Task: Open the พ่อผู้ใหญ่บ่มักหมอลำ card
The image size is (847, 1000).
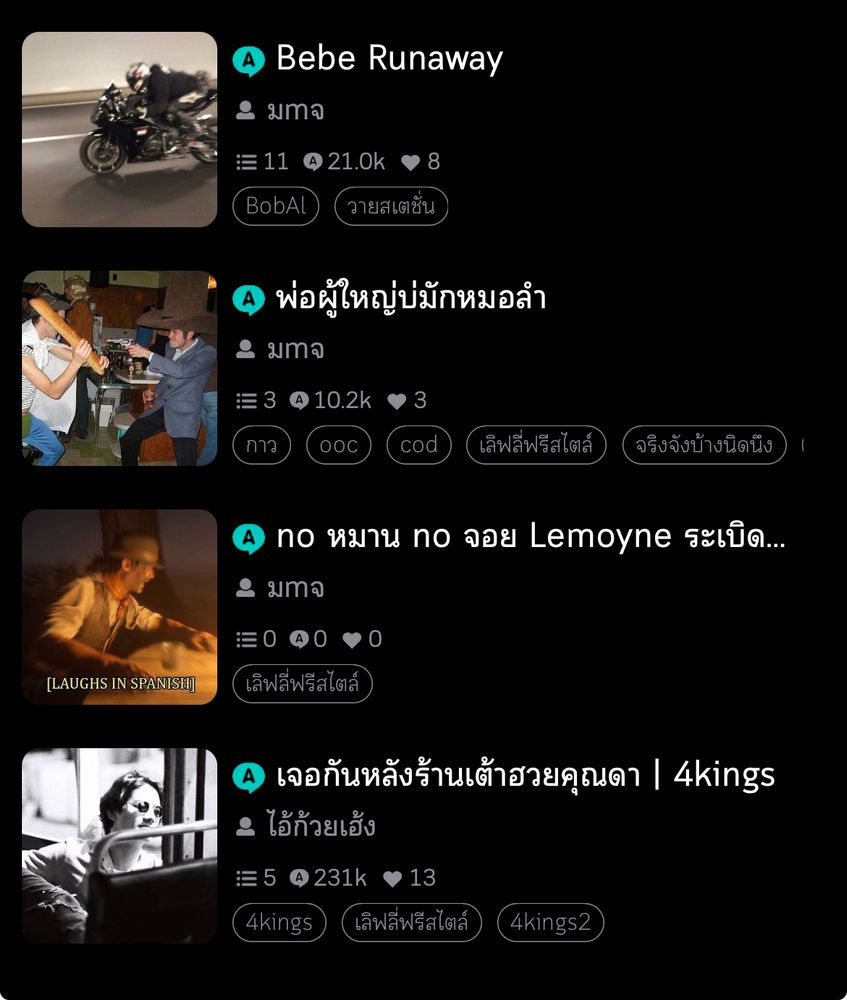Action: [x=411, y=298]
